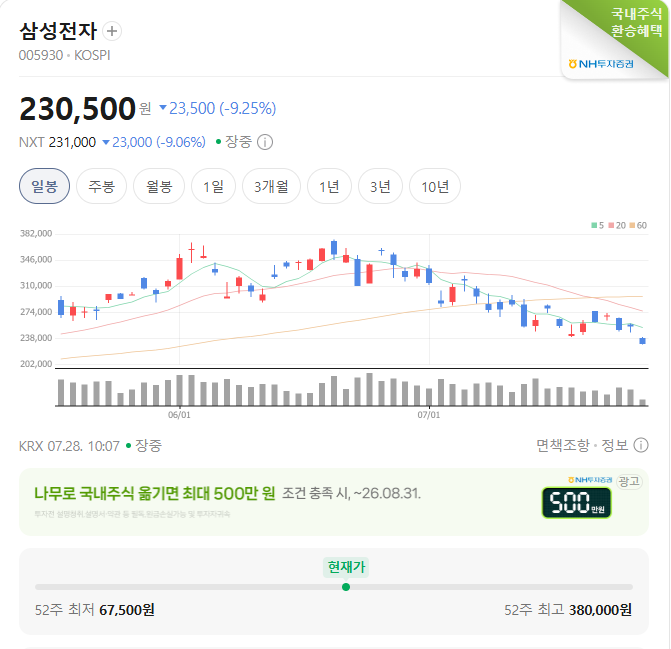Open the NH투자증권 국내주식 환승혜택 corner banner
The height and width of the screenshot is (649, 671).
615,39
